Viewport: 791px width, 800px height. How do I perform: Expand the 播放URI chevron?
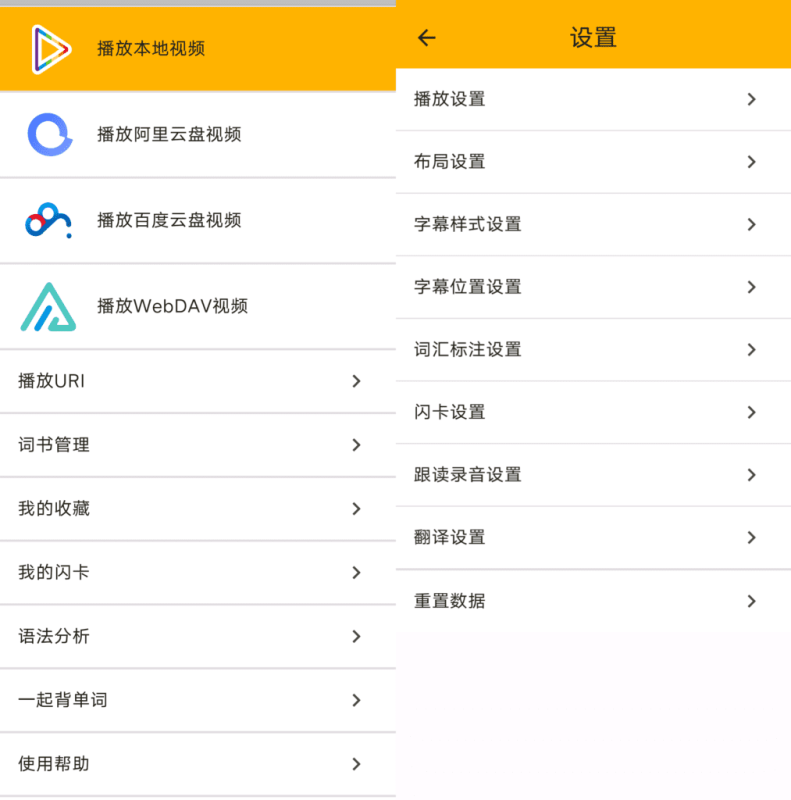click(x=356, y=381)
